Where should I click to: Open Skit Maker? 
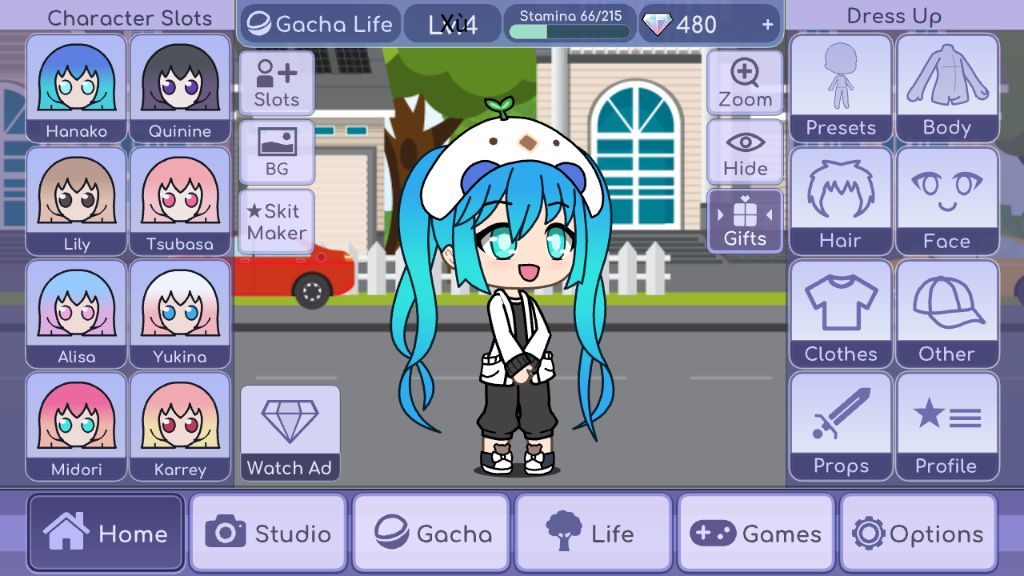(277, 221)
